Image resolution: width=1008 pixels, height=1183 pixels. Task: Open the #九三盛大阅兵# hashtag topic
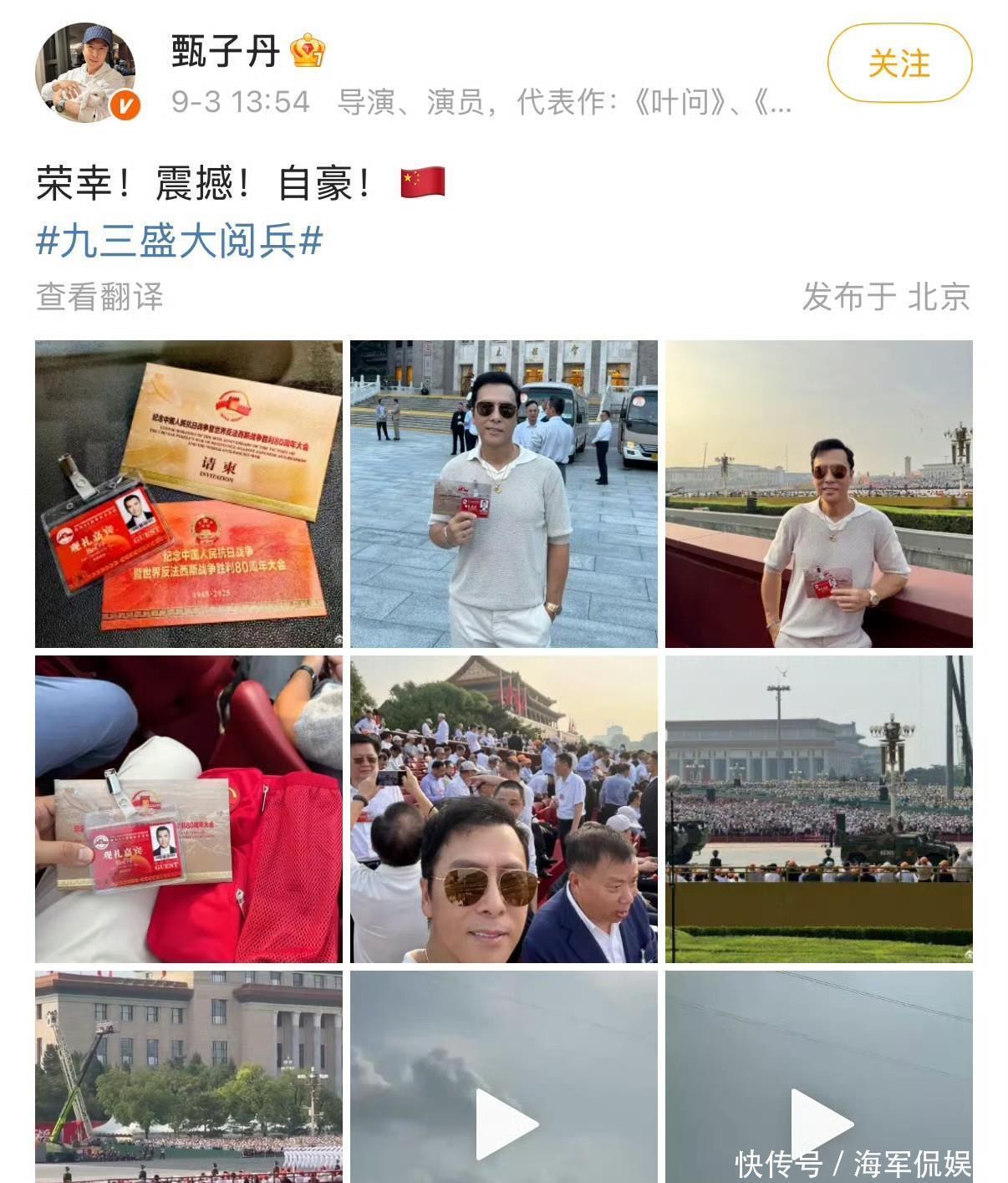pyautogui.click(x=180, y=242)
